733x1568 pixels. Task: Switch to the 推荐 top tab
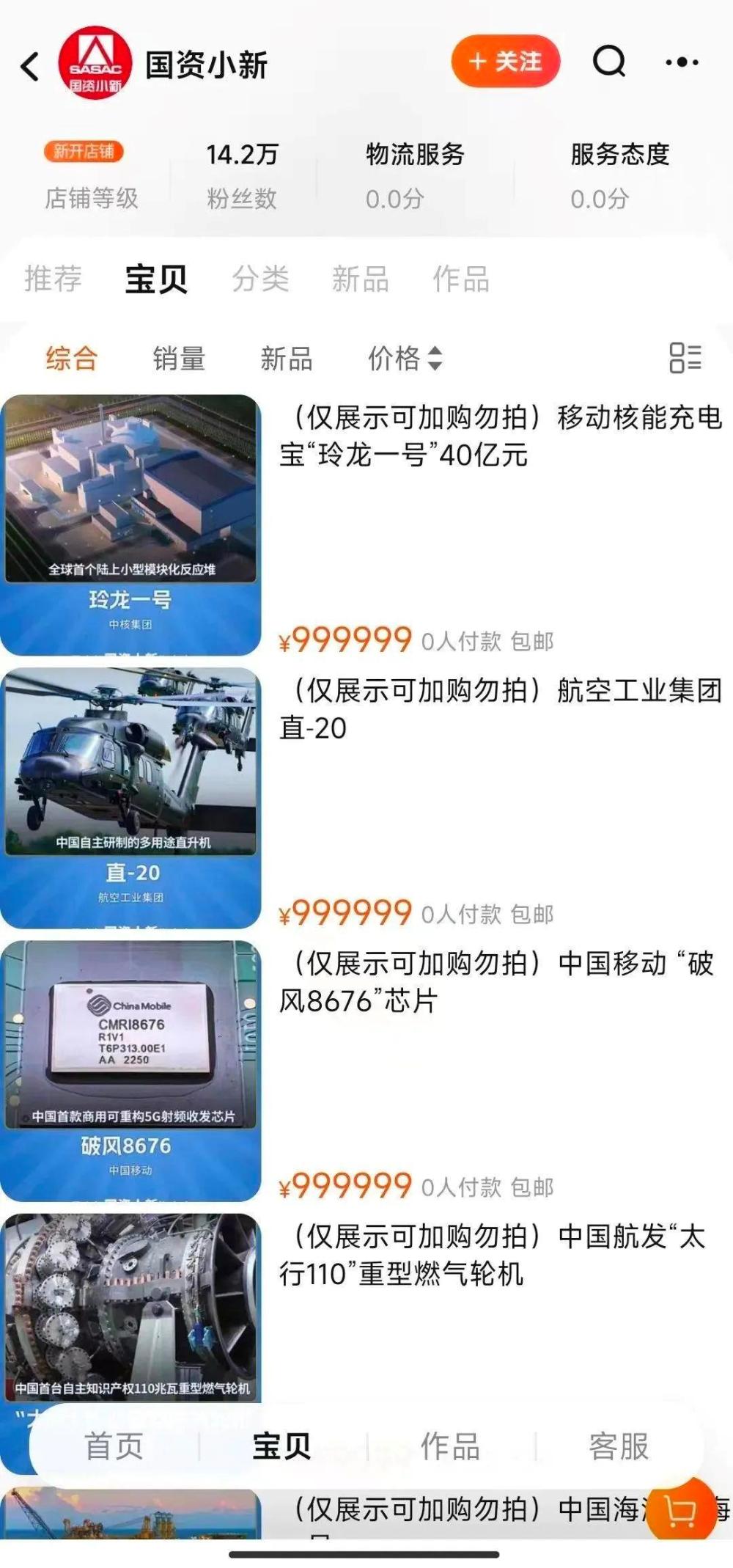[x=53, y=279]
